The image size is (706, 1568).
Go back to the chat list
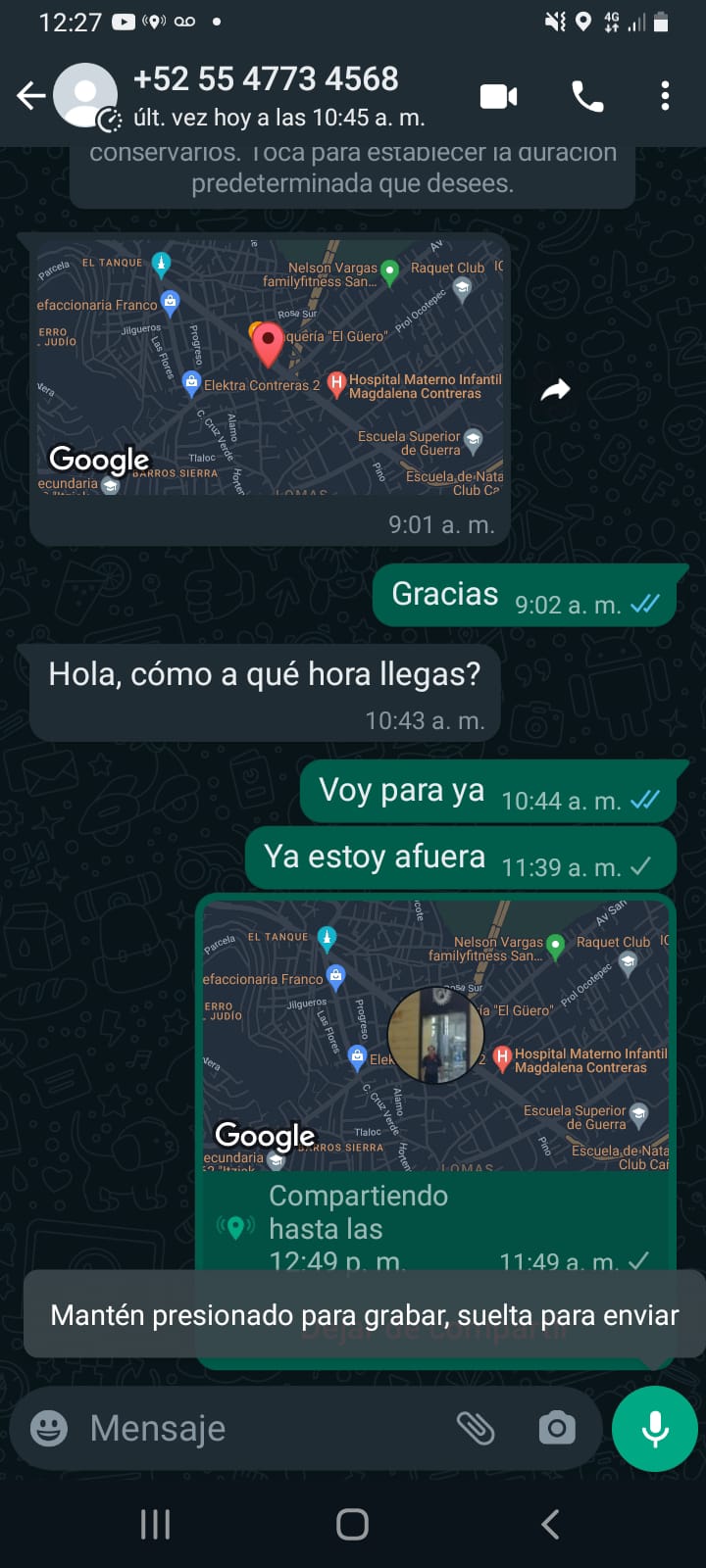[31, 96]
